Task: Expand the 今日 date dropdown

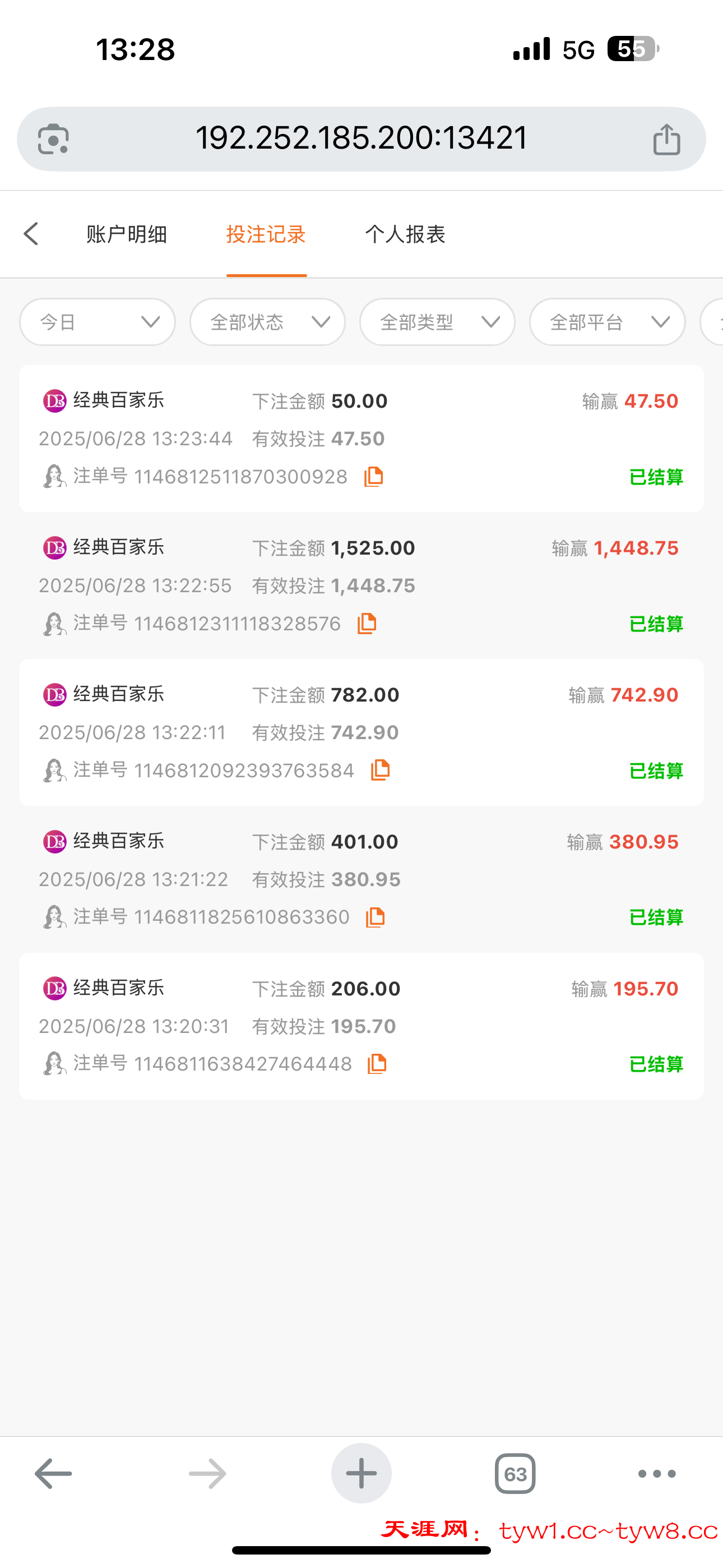Action: 98,322
